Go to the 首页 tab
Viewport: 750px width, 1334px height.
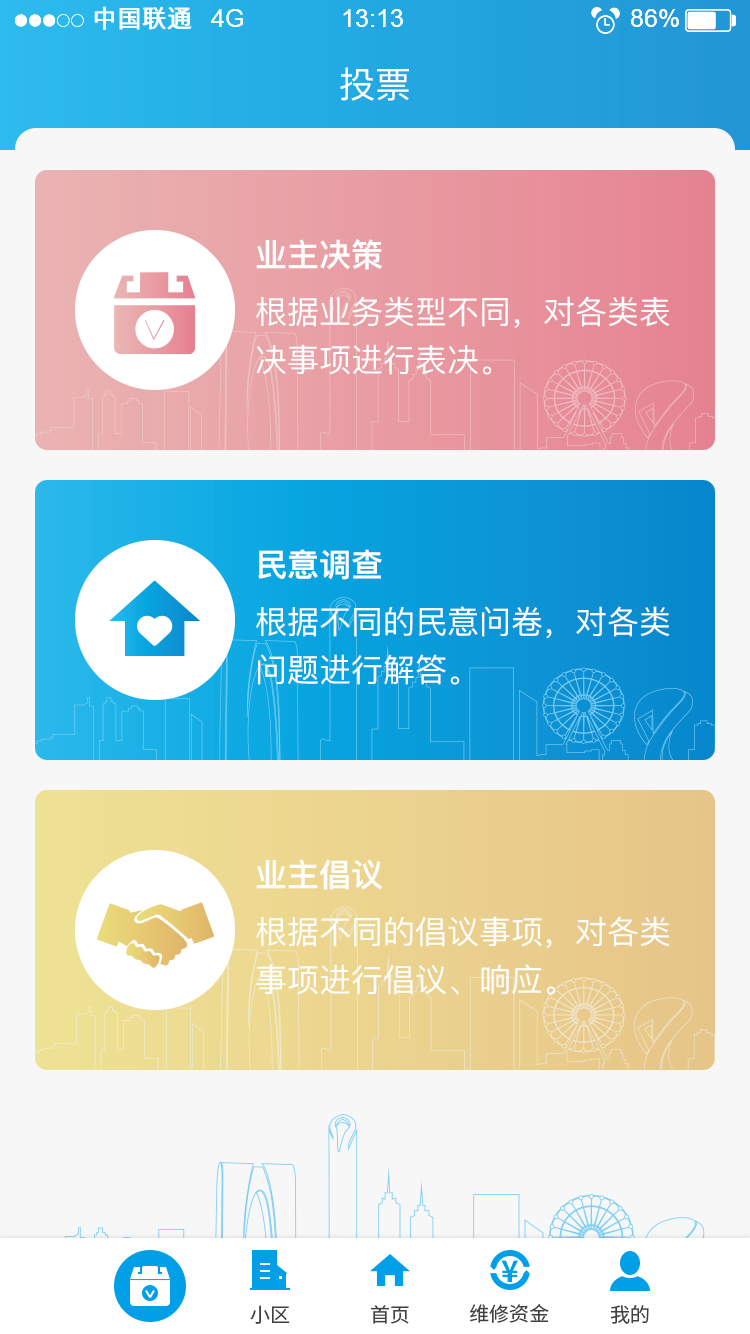click(390, 1288)
